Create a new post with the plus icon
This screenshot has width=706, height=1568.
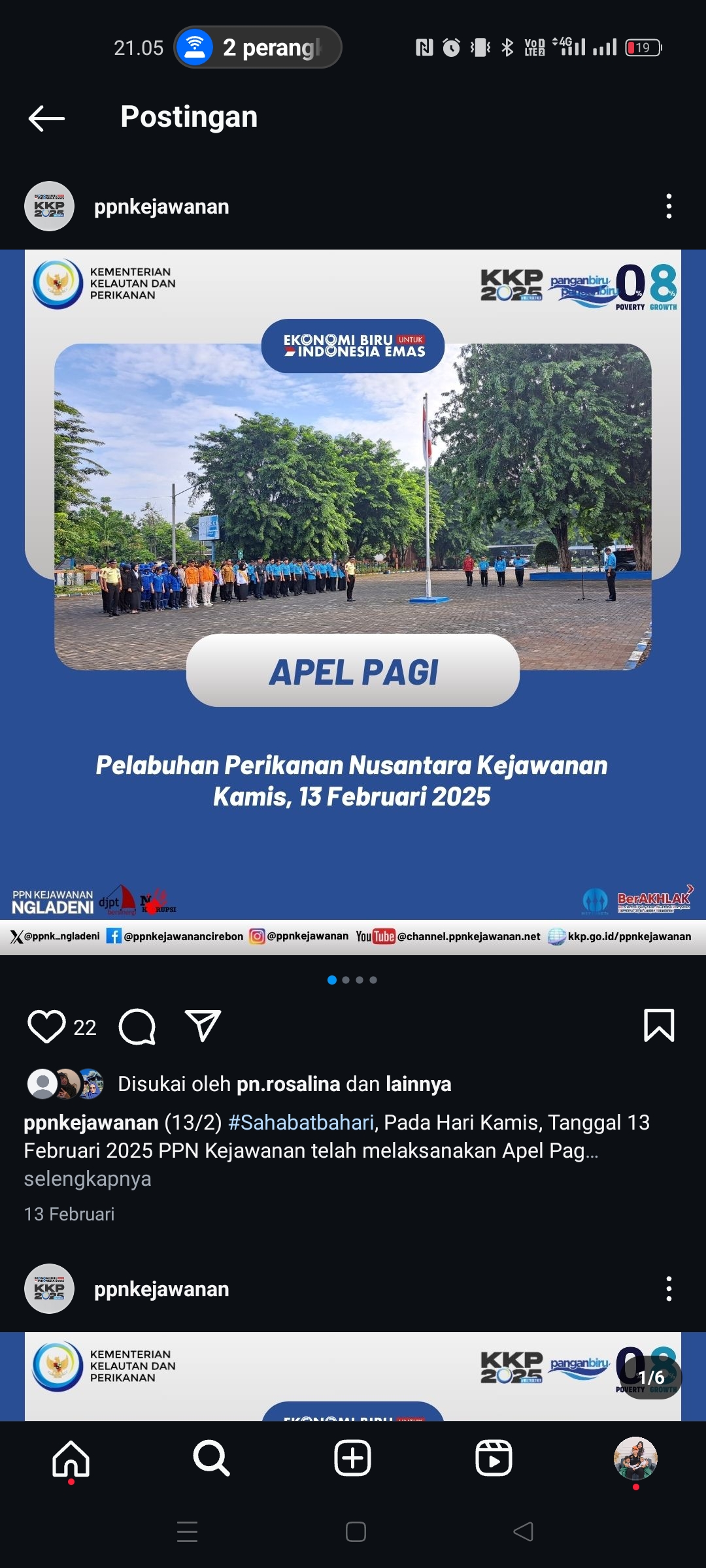tap(353, 1458)
